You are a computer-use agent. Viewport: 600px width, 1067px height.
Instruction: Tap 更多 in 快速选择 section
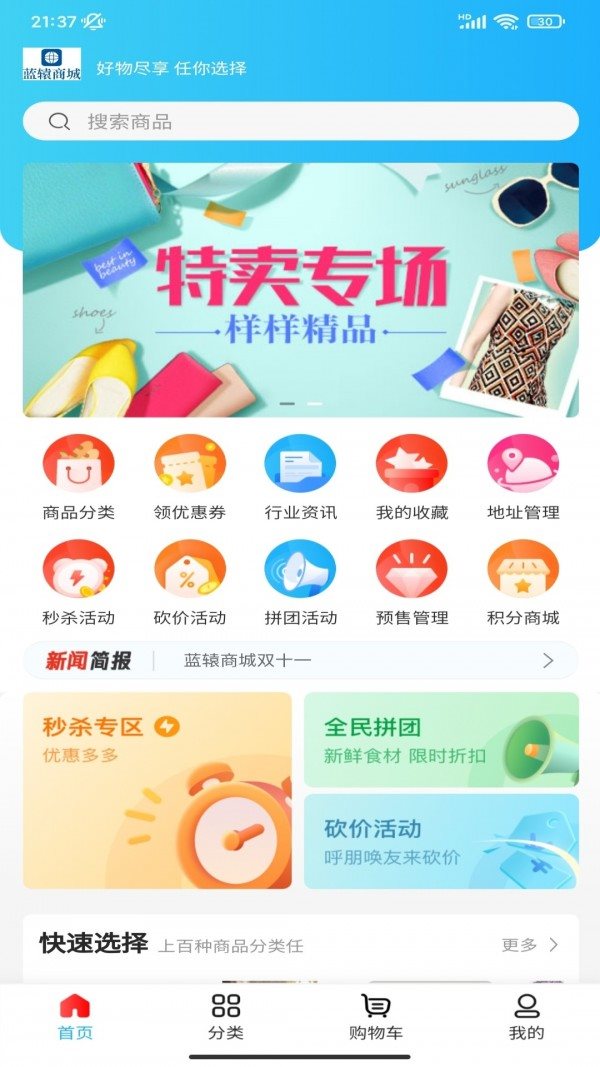pyautogui.click(x=530, y=944)
